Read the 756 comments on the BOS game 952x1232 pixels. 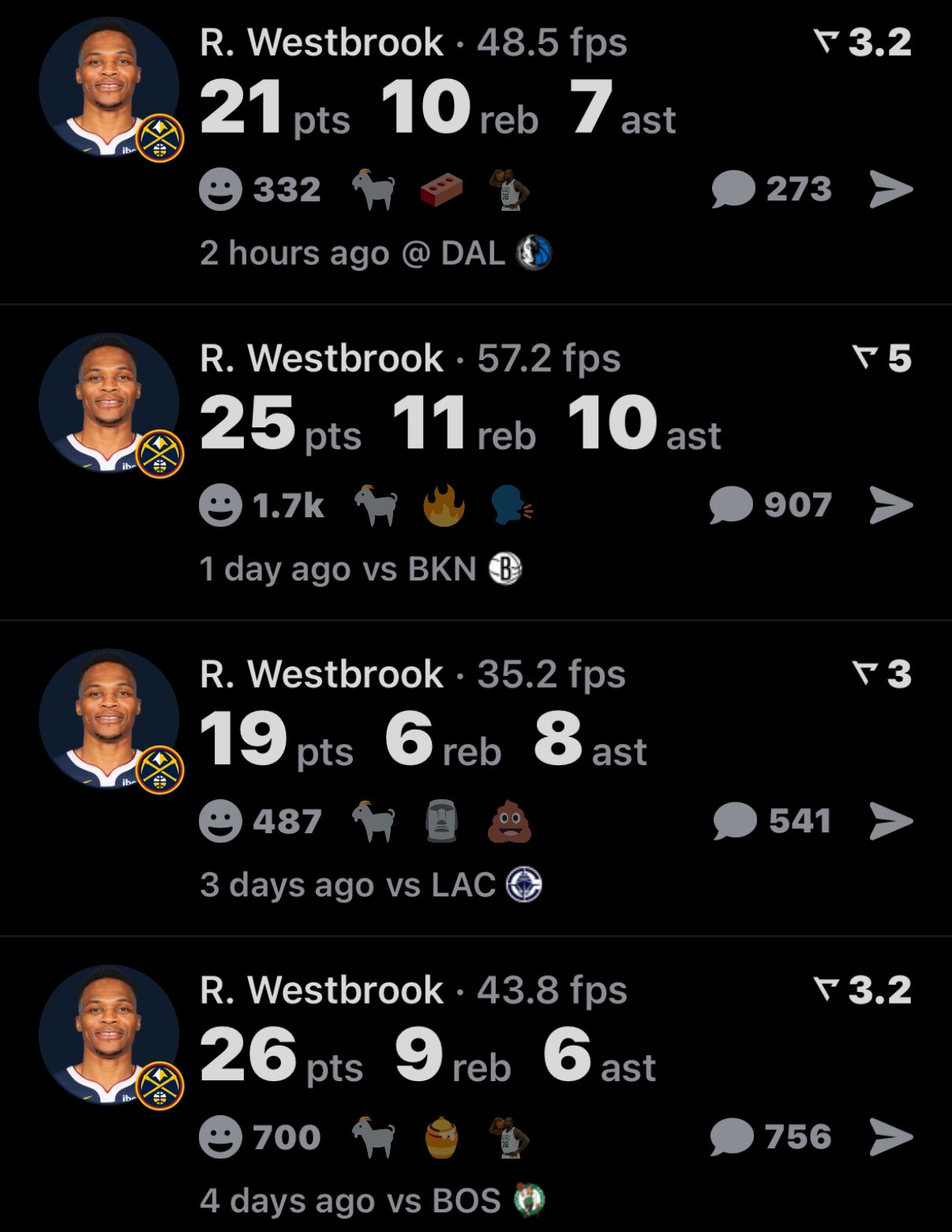[732, 1137]
